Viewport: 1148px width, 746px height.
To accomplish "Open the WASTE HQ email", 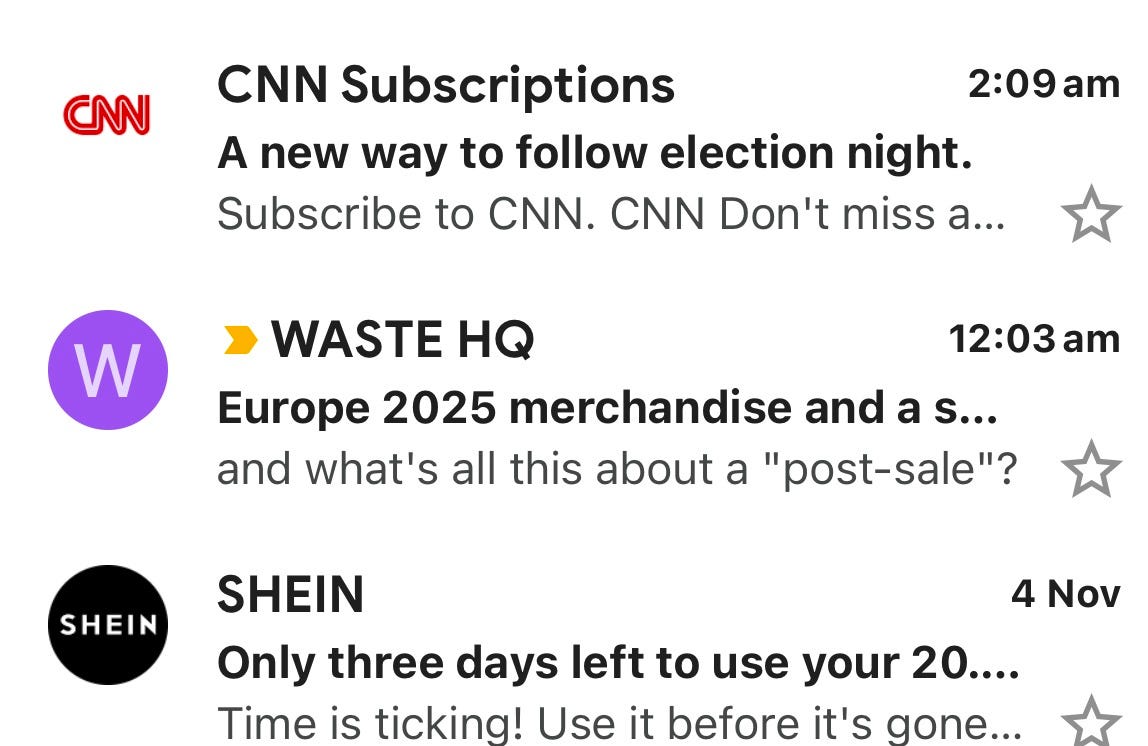I will tap(606, 407).
